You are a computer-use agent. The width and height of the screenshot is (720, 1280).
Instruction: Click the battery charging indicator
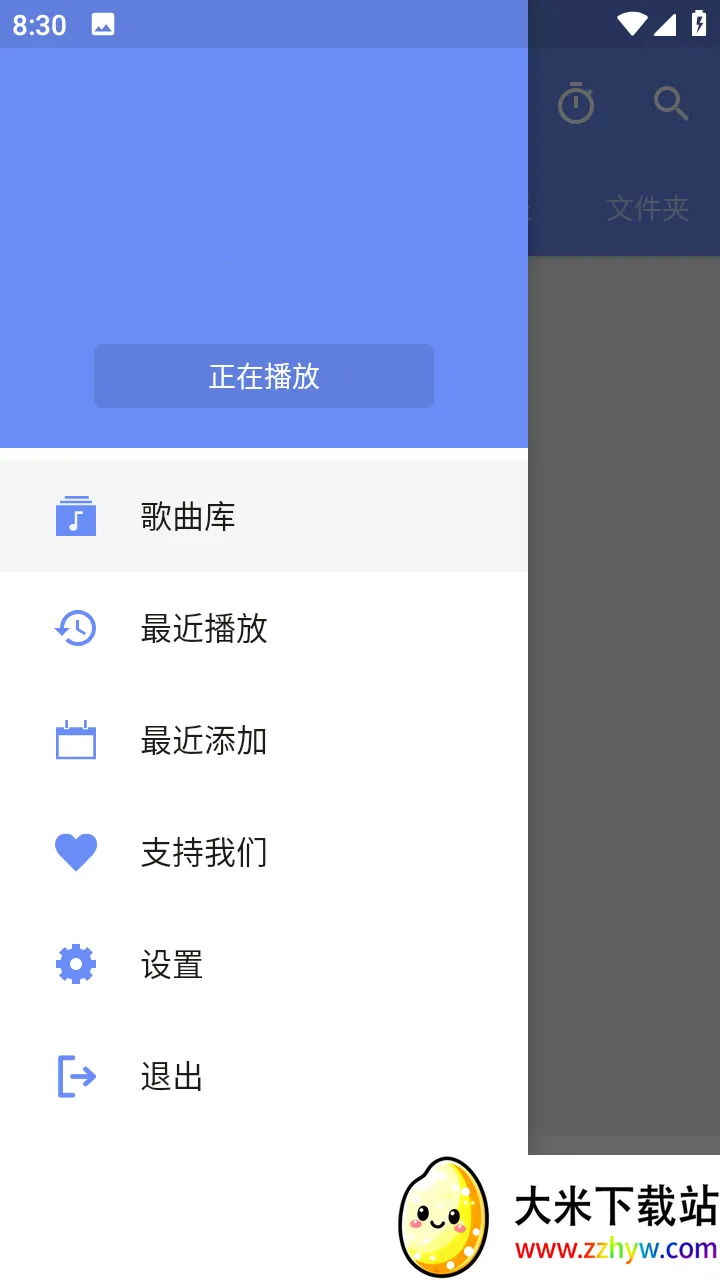(699, 24)
